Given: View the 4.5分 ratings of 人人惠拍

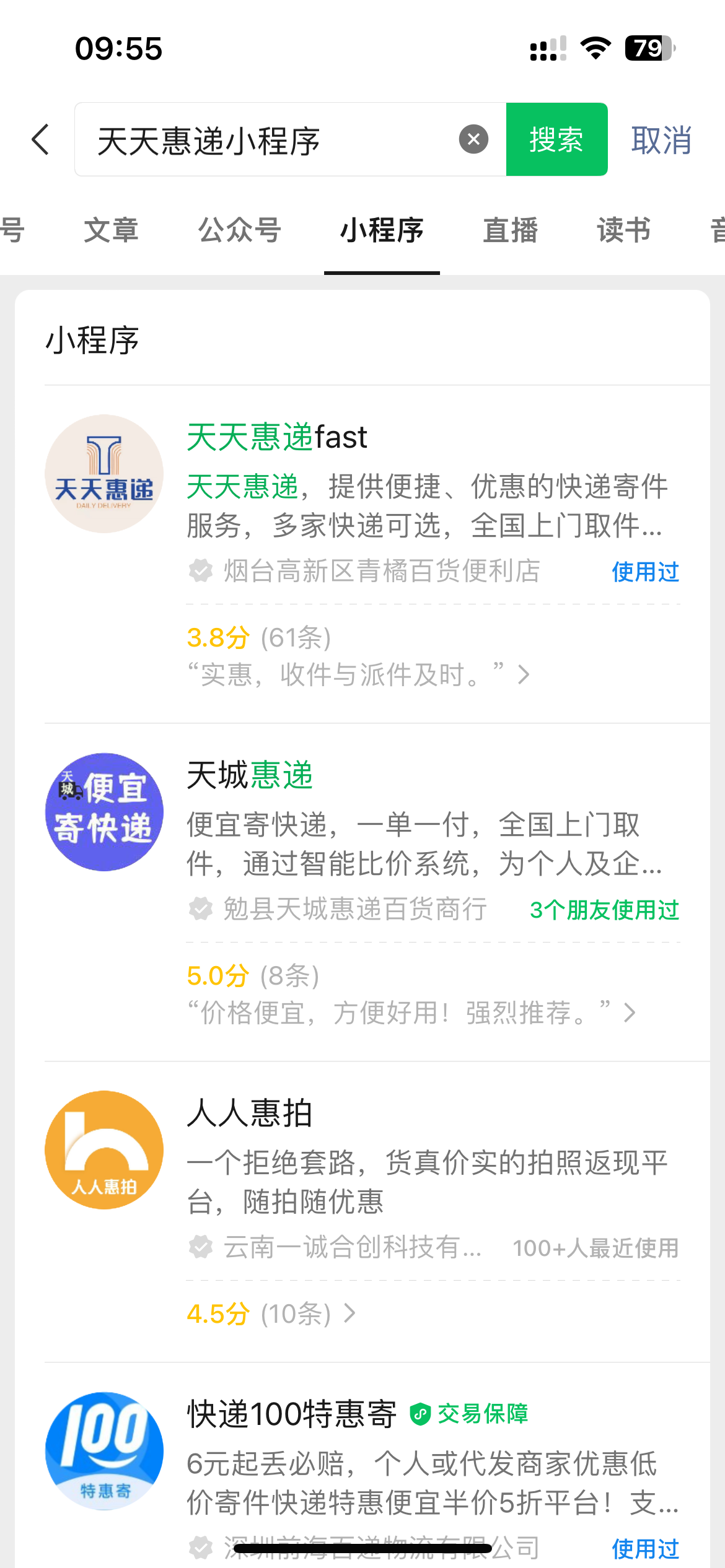Looking at the screenshot, I should pos(272,1314).
